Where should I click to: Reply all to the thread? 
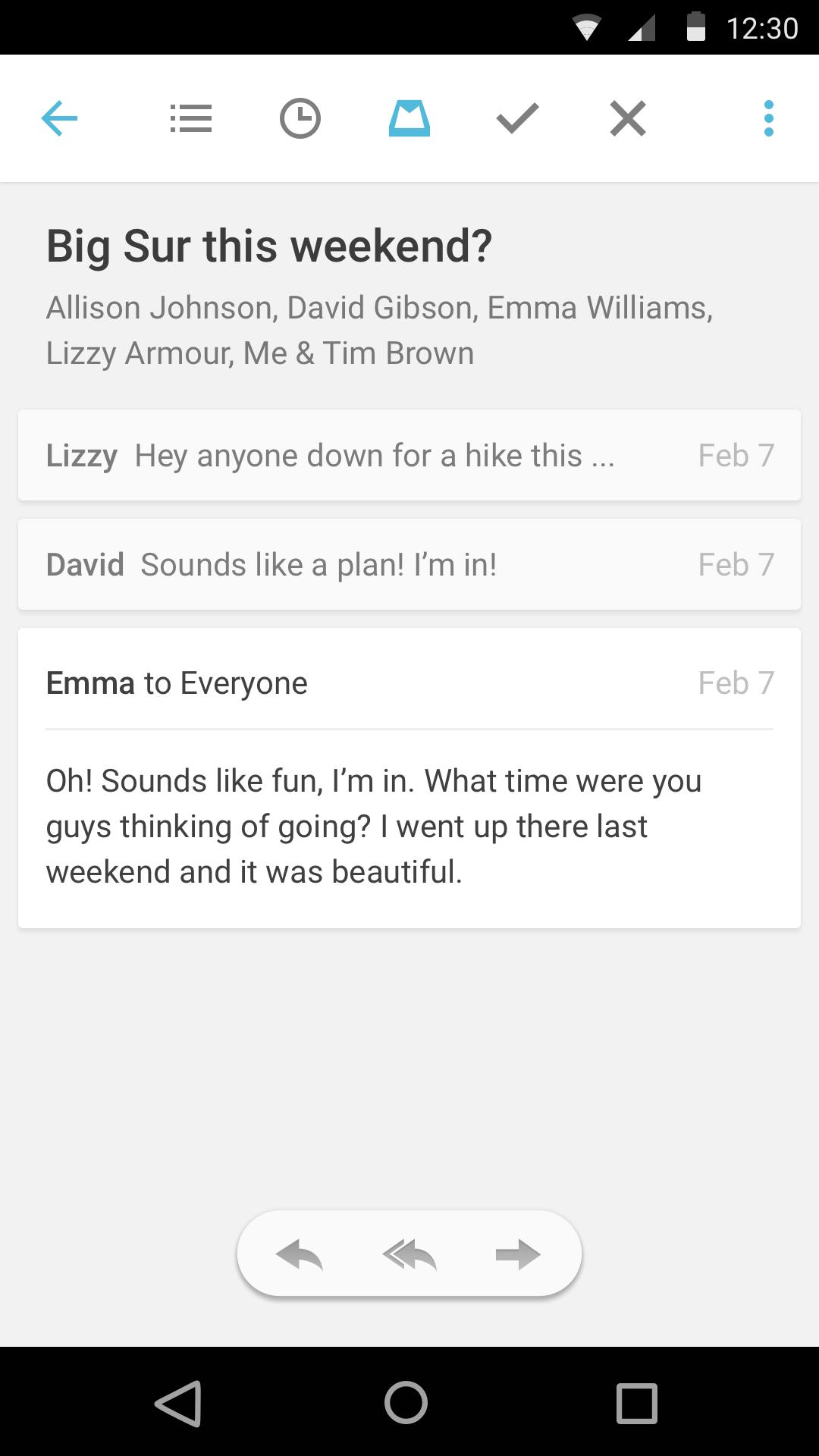point(409,1254)
